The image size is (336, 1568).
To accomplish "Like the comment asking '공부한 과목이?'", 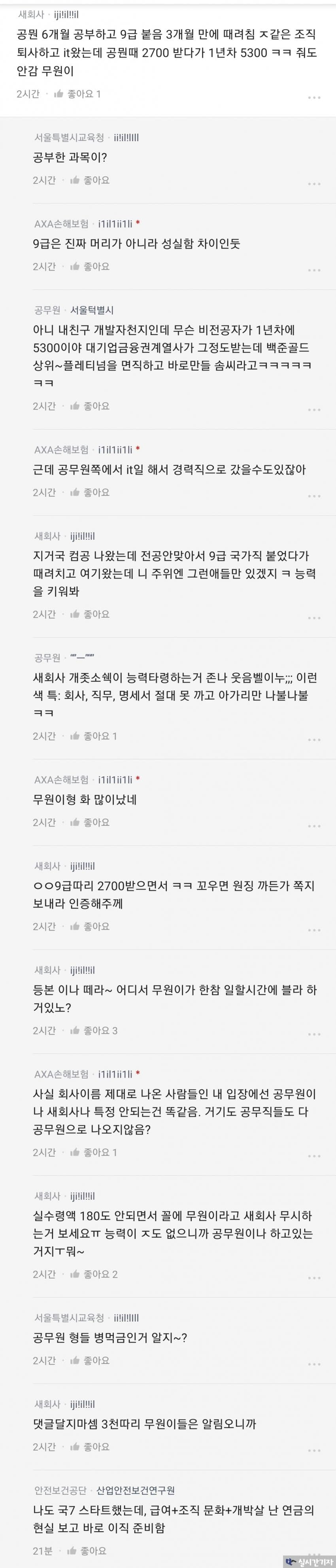I will click(x=89, y=180).
